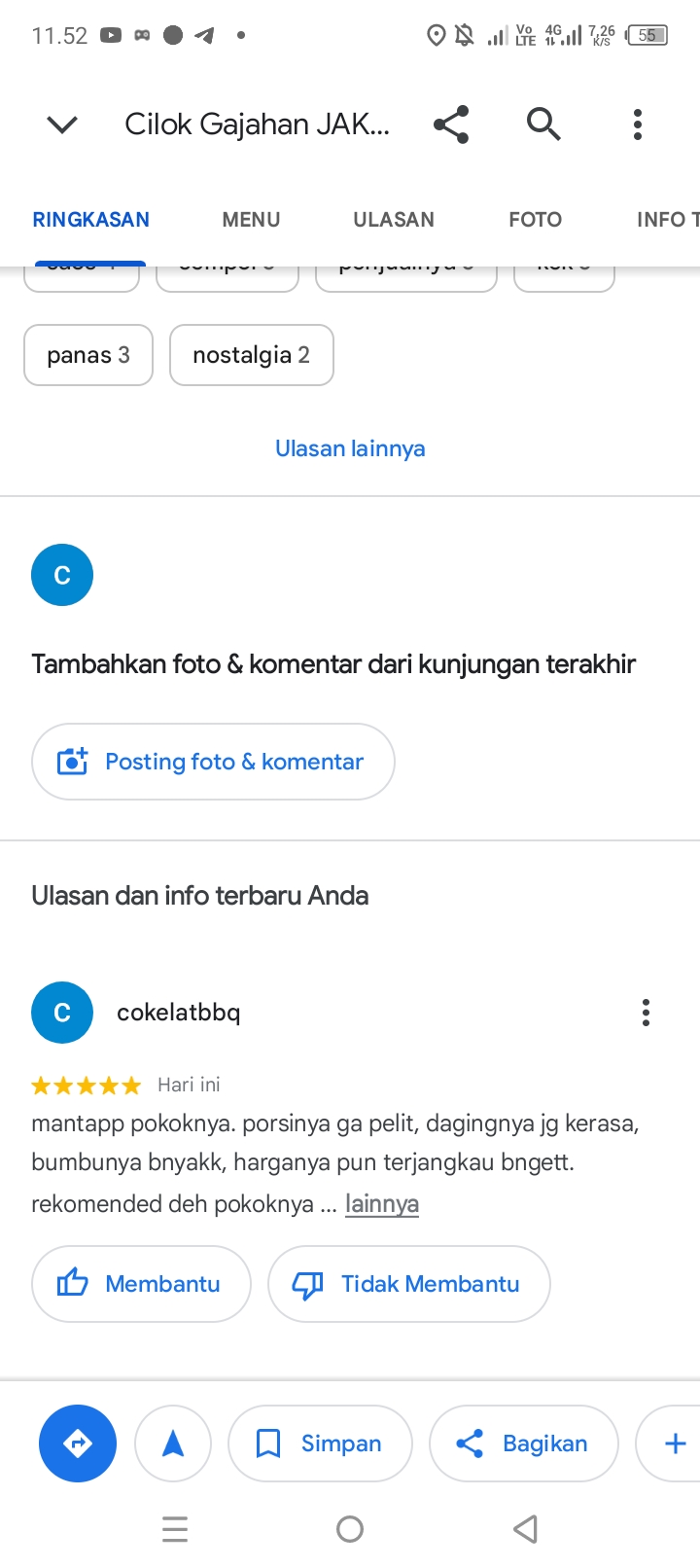
Task: Tap the Bagikan button
Action: [x=523, y=1443]
